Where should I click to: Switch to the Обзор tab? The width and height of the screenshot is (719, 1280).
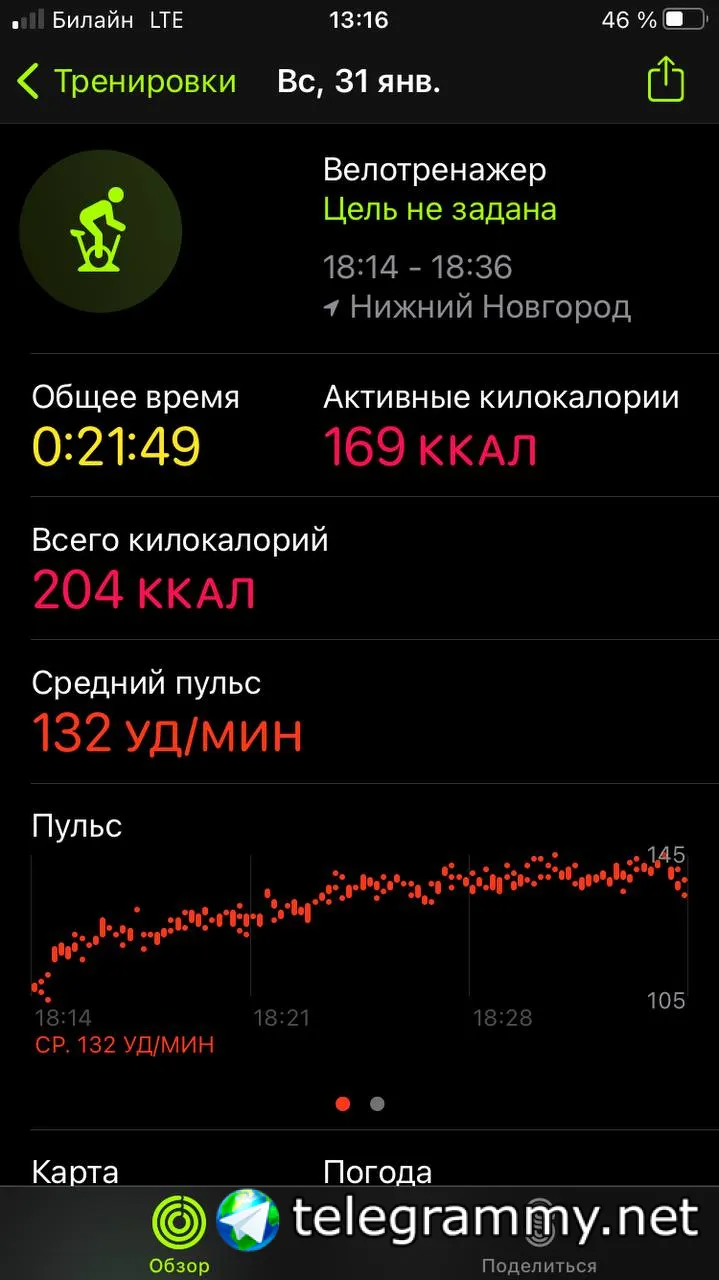(180, 1236)
